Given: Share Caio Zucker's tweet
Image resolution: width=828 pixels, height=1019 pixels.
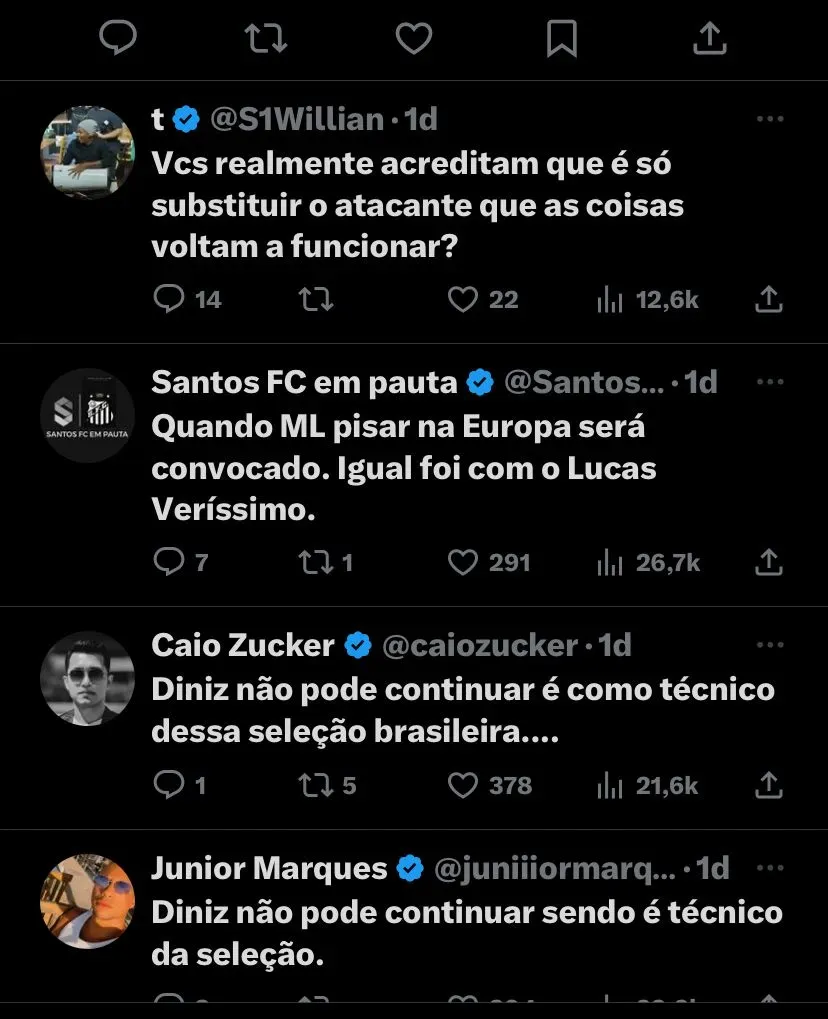Looking at the screenshot, I should point(768,786).
